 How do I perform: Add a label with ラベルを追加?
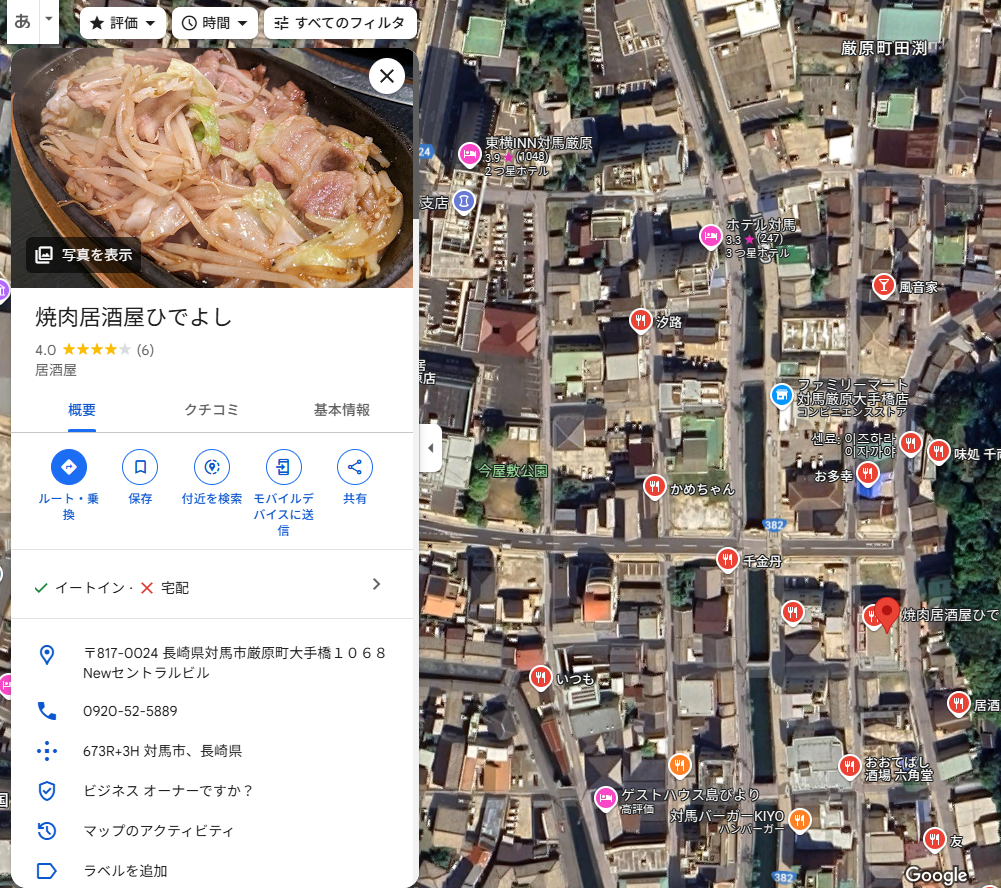(x=125, y=871)
